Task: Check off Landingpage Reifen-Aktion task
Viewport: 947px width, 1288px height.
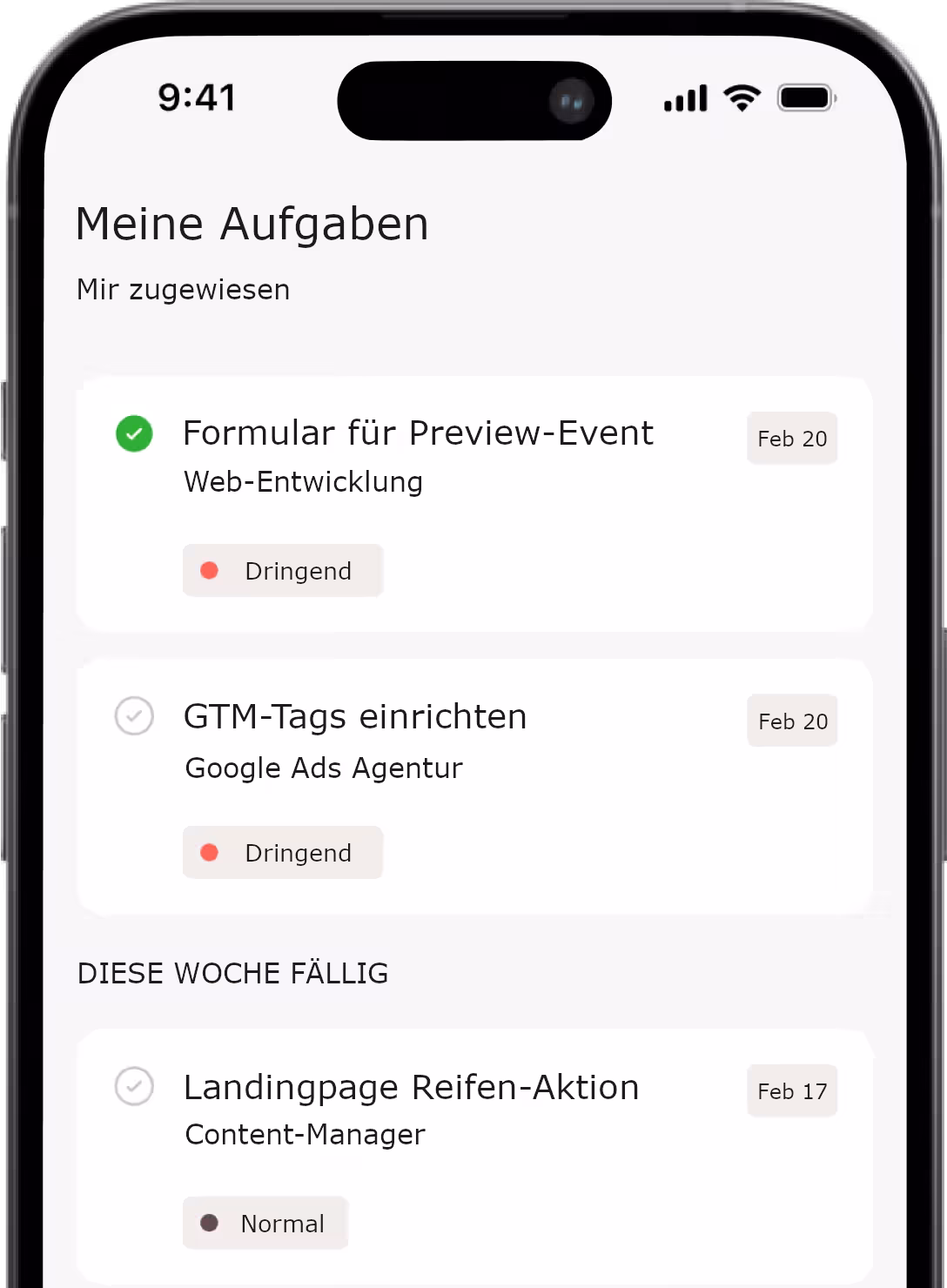Action: [134, 1086]
